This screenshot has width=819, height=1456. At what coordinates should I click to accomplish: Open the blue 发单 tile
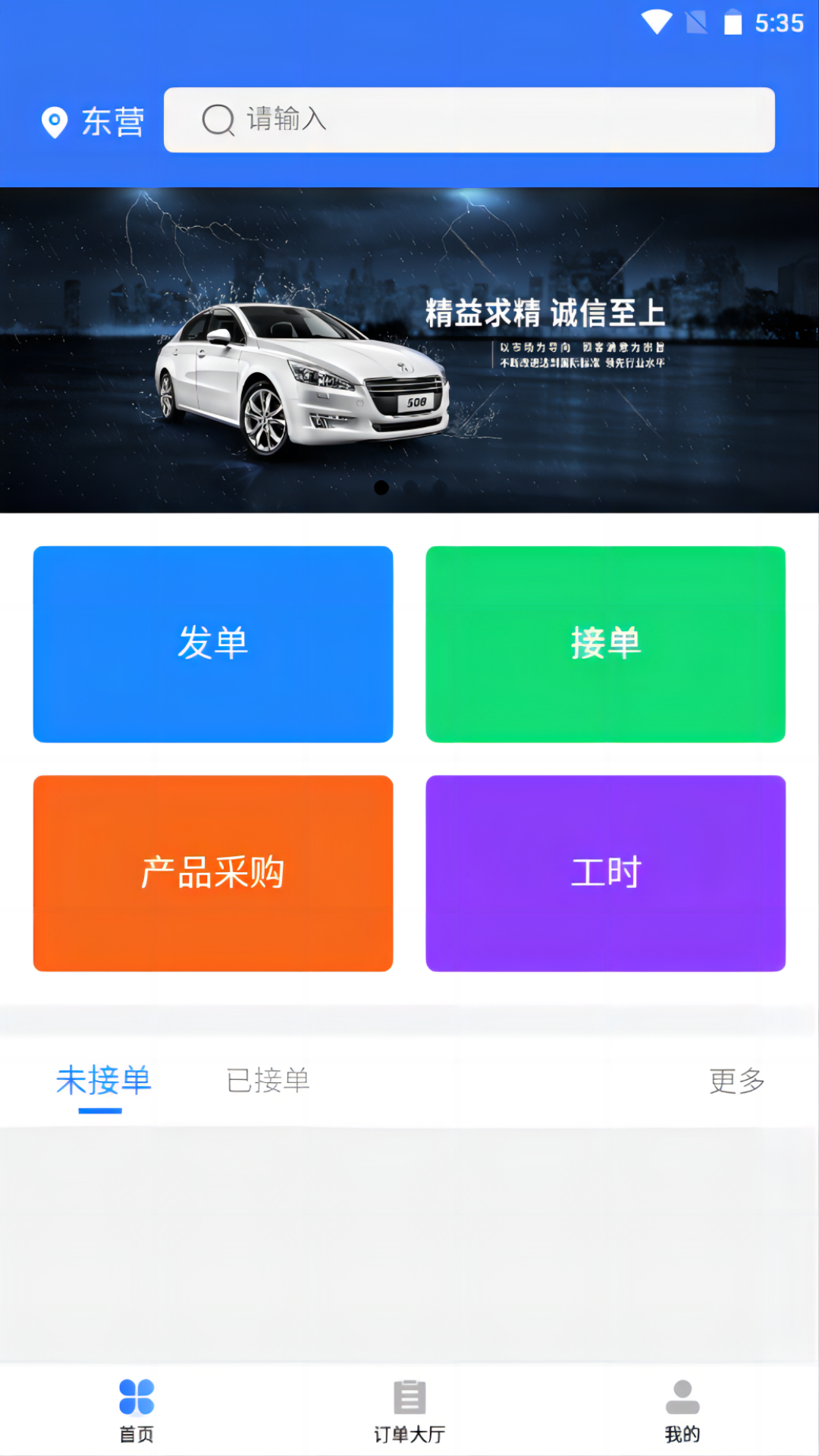[x=213, y=644]
